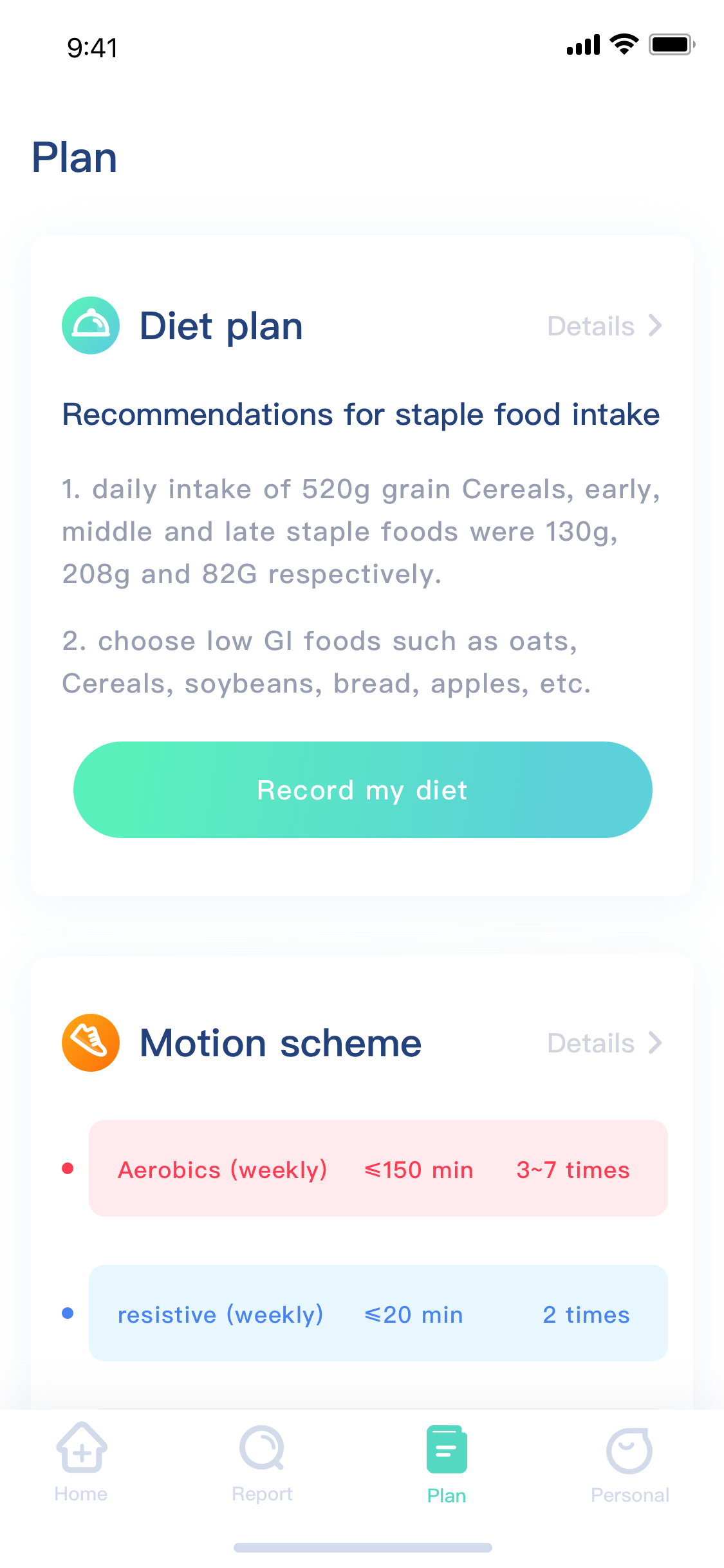Viewport: 724px width, 1568px height.
Task: Open the Aerobics (weekly) row
Action: (378, 1168)
